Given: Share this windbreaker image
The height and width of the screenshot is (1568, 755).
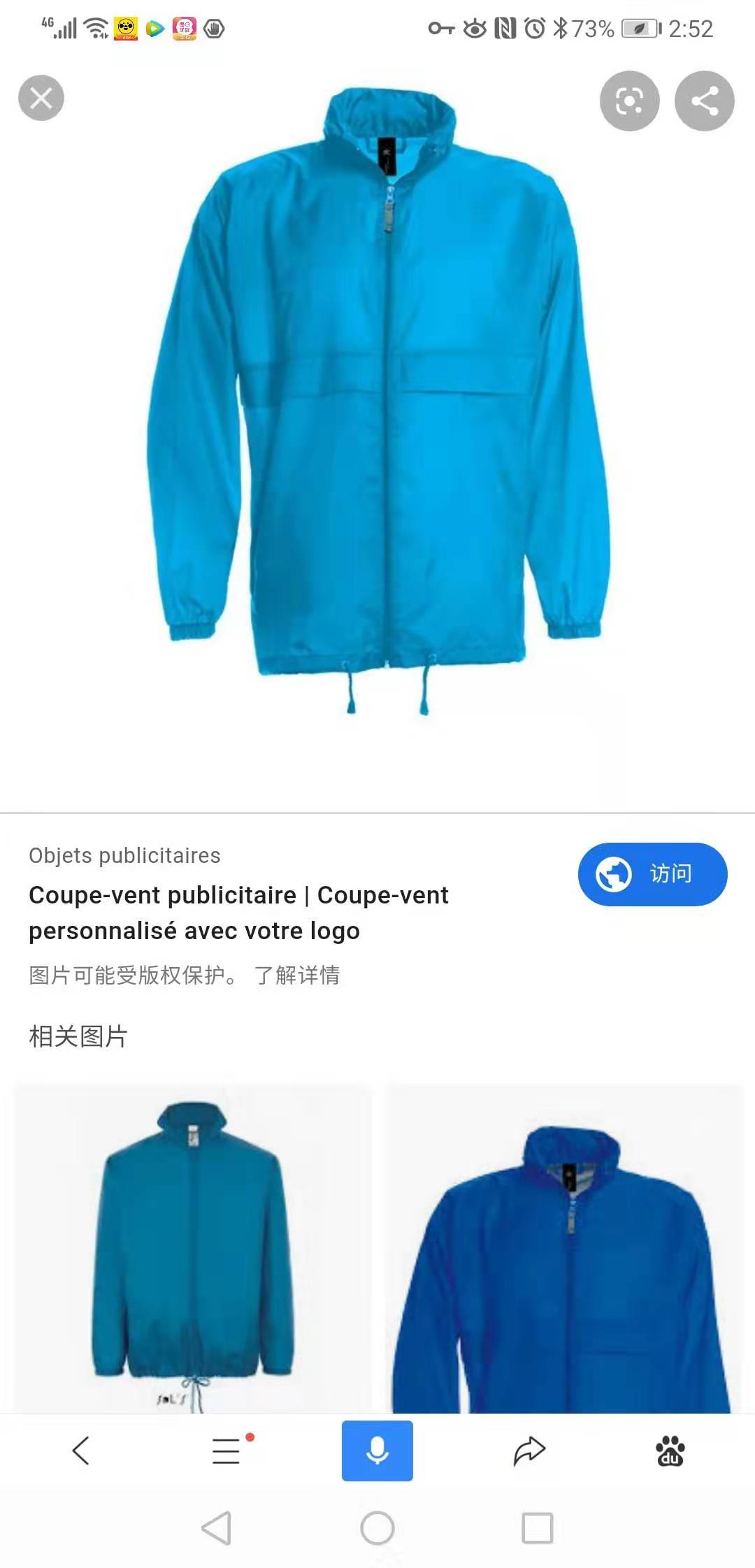Looking at the screenshot, I should coord(704,101).
